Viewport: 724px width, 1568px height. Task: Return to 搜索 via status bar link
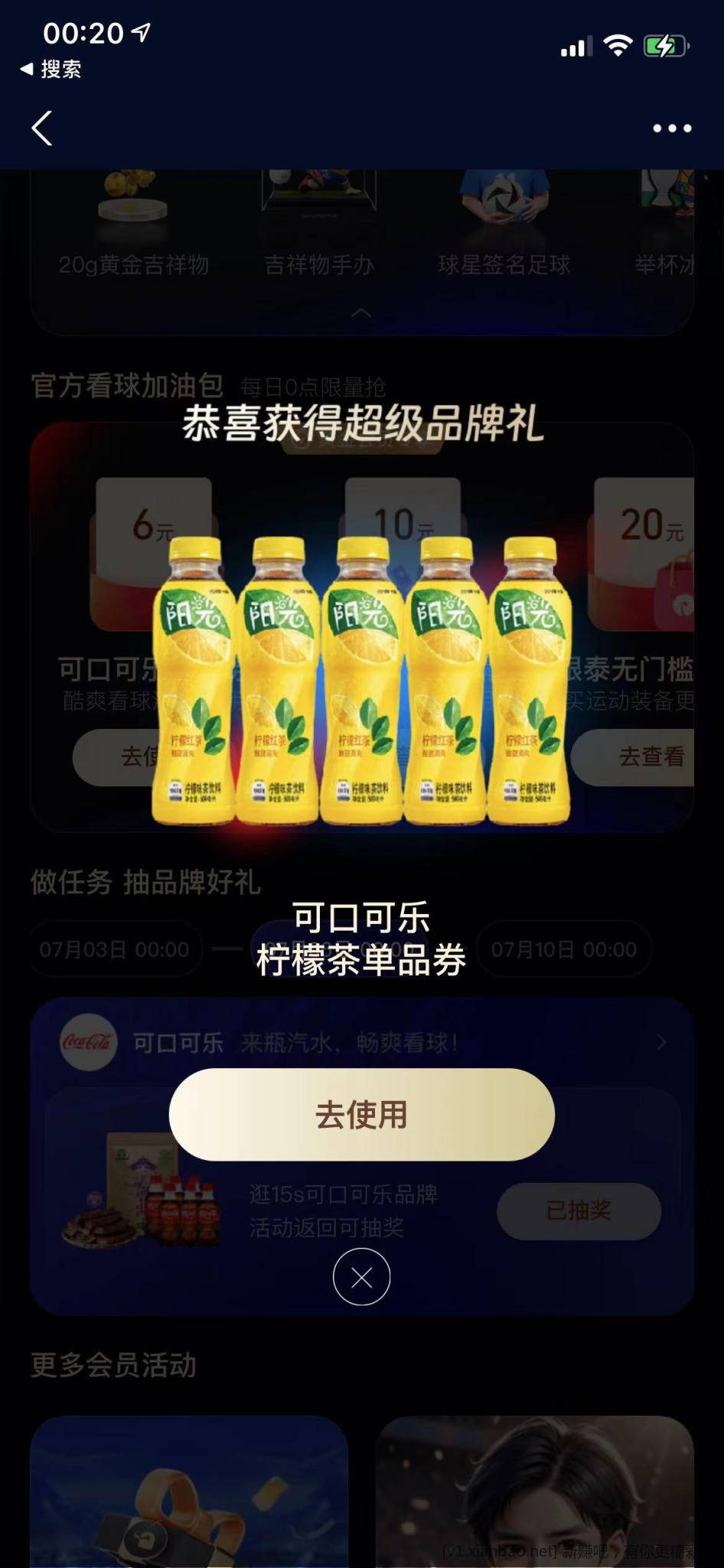coord(51,70)
